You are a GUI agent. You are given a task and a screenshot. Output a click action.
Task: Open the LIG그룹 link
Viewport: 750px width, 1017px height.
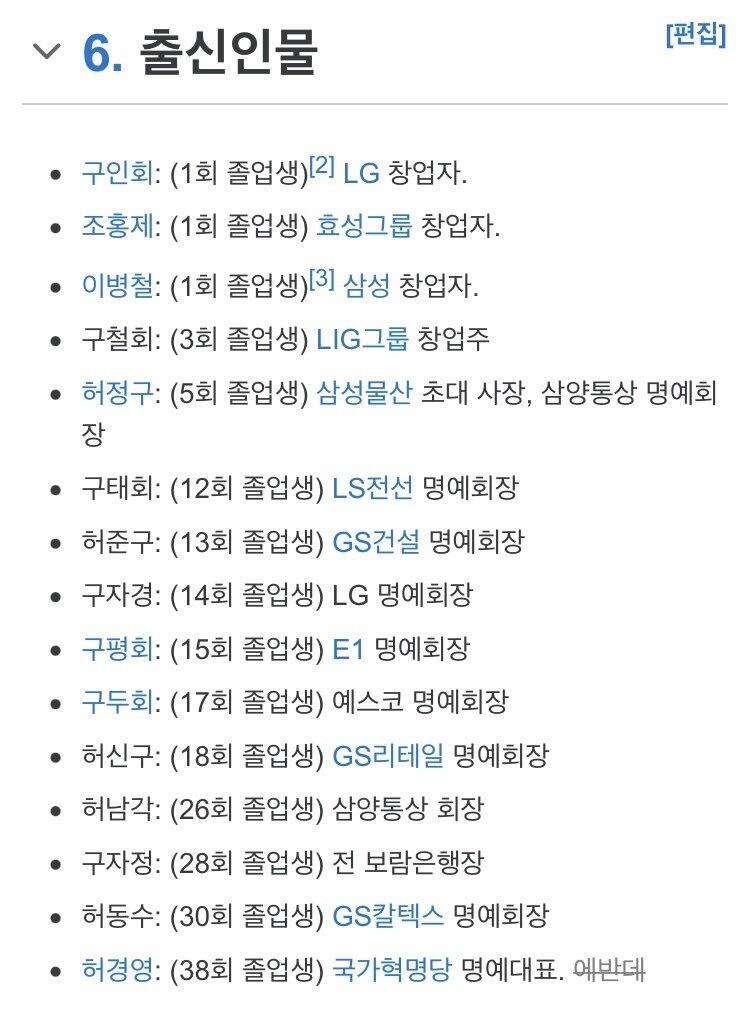pos(362,339)
